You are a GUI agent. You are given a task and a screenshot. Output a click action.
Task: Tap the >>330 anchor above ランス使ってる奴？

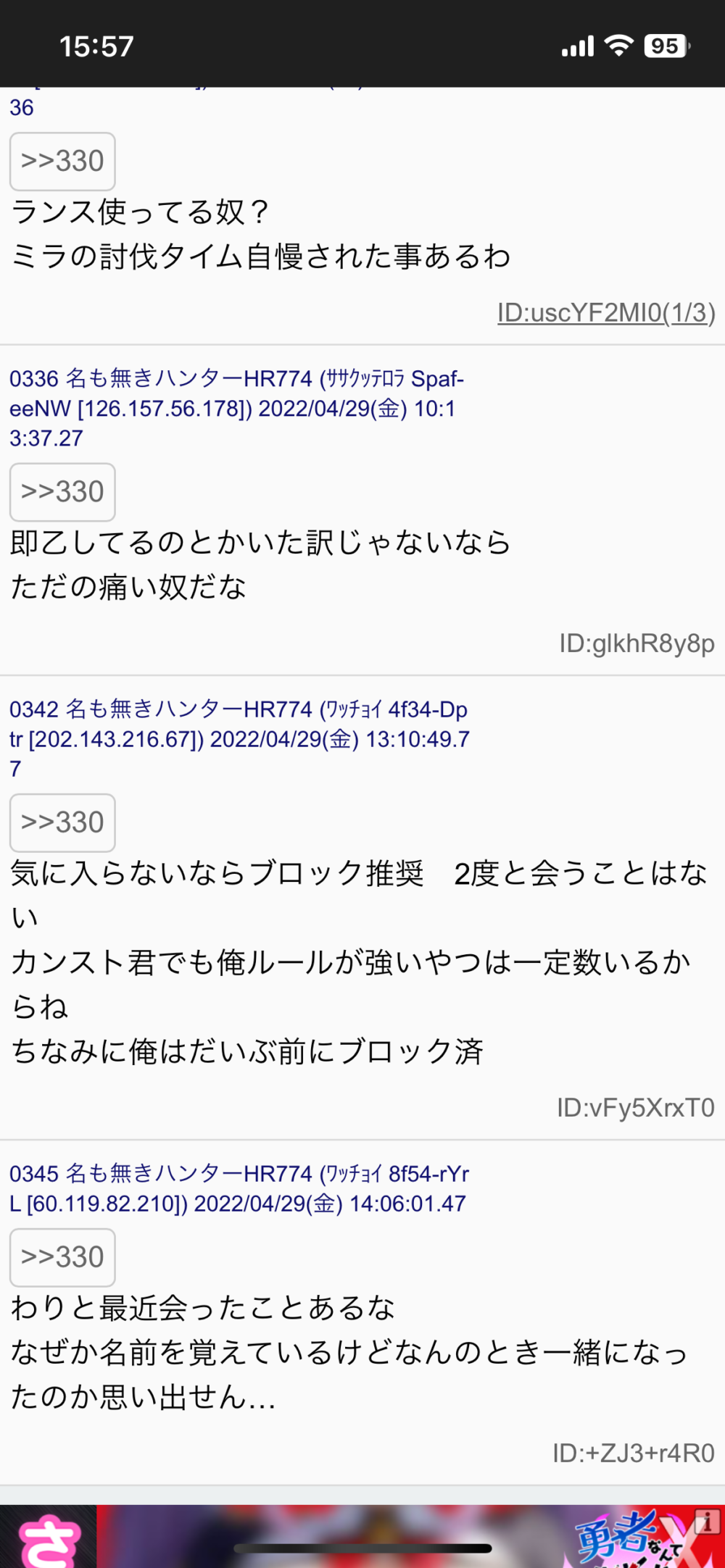pyautogui.click(x=62, y=161)
